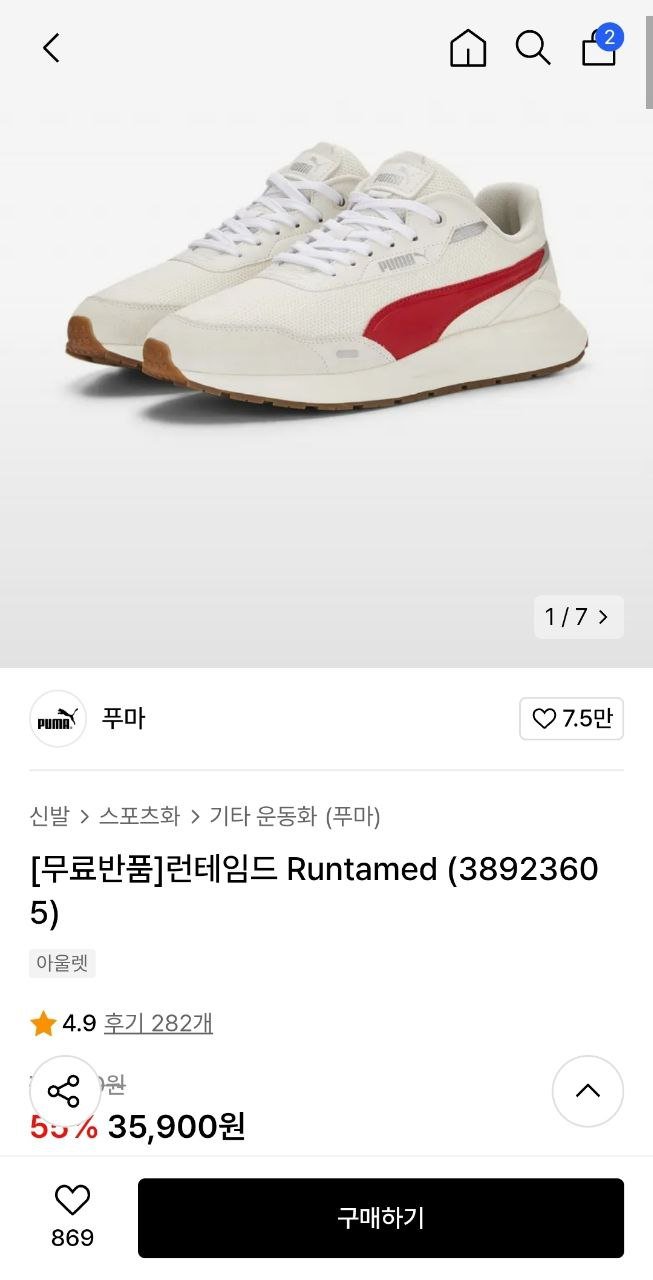
Task: Share this product
Action: pos(64,1091)
